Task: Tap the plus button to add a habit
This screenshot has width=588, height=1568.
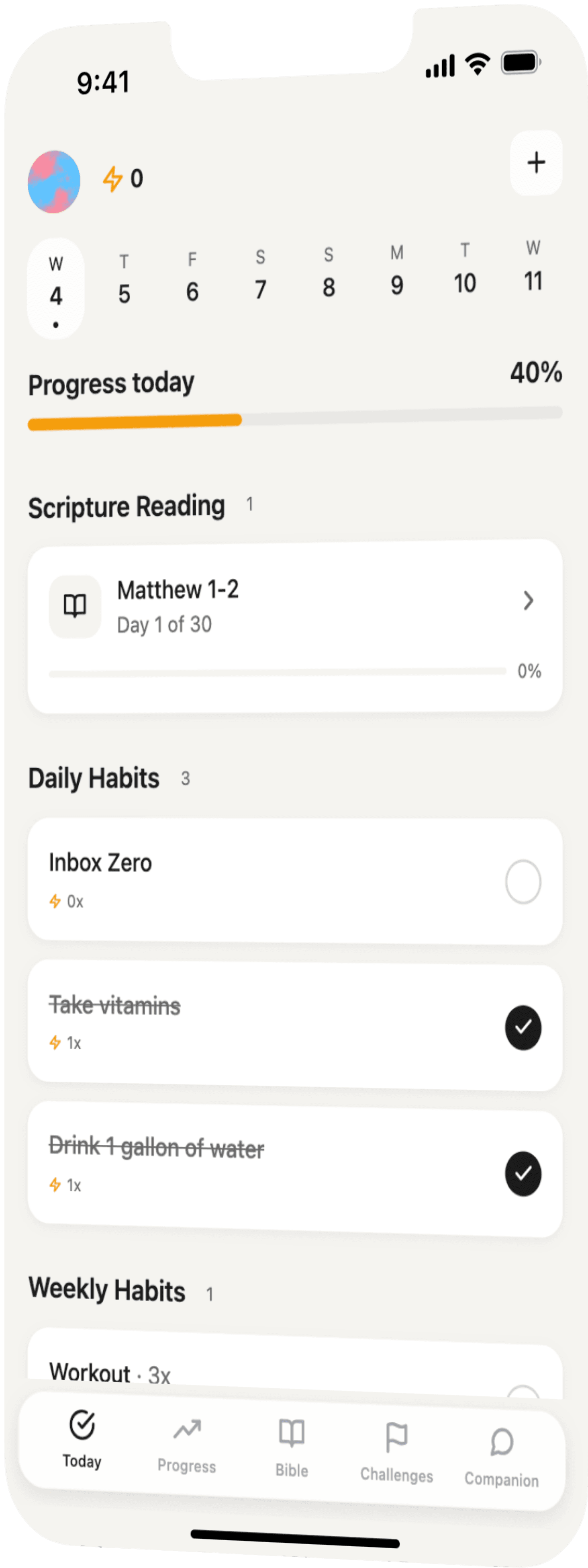Action: pyautogui.click(x=536, y=162)
